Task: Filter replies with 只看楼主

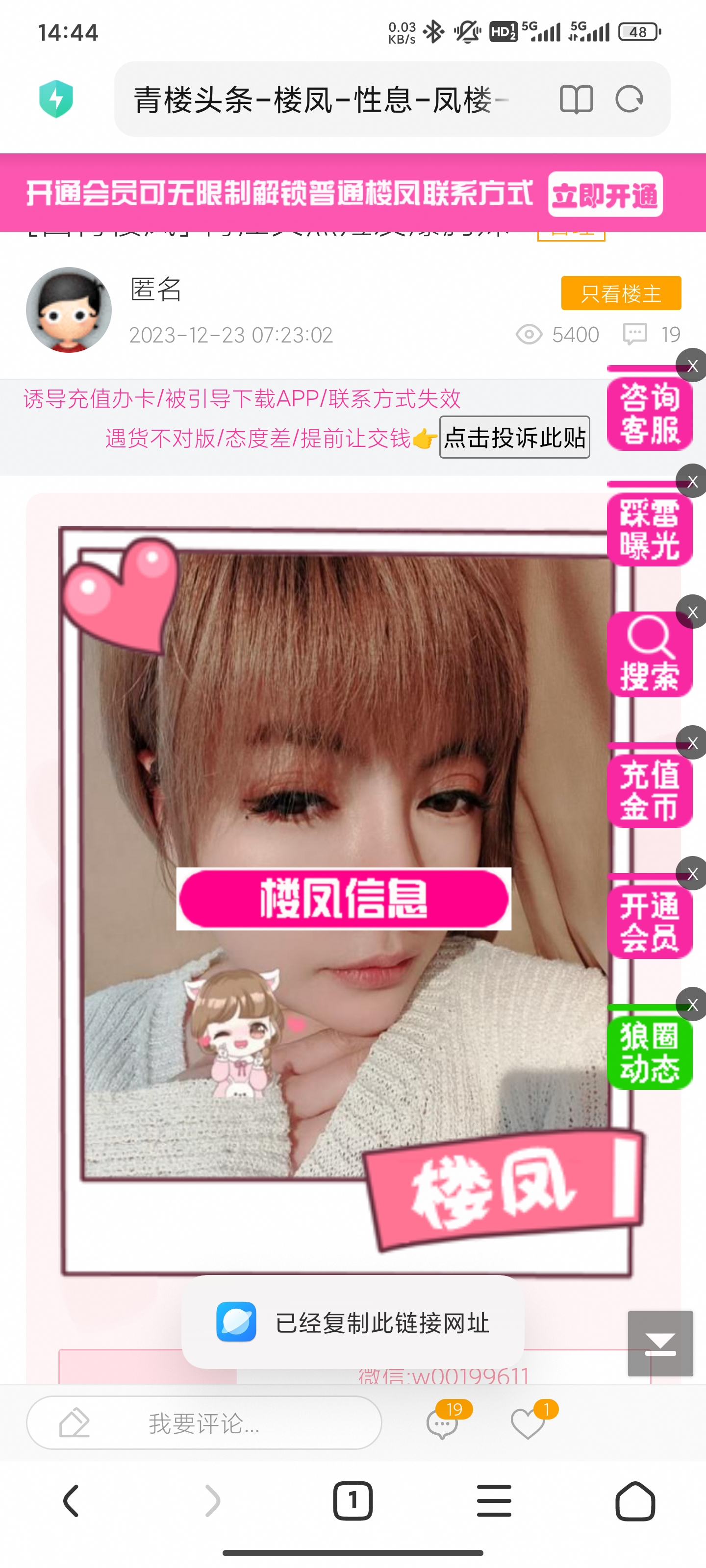Action: point(621,294)
